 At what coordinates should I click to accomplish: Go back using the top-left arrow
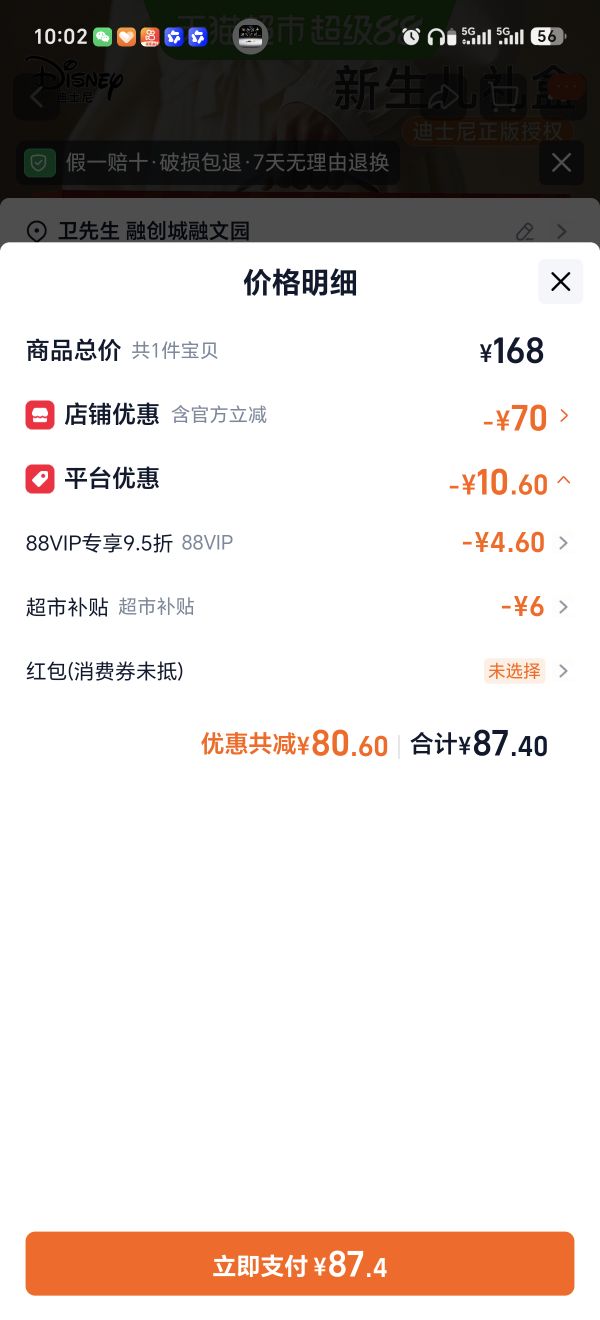click(x=37, y=97)
